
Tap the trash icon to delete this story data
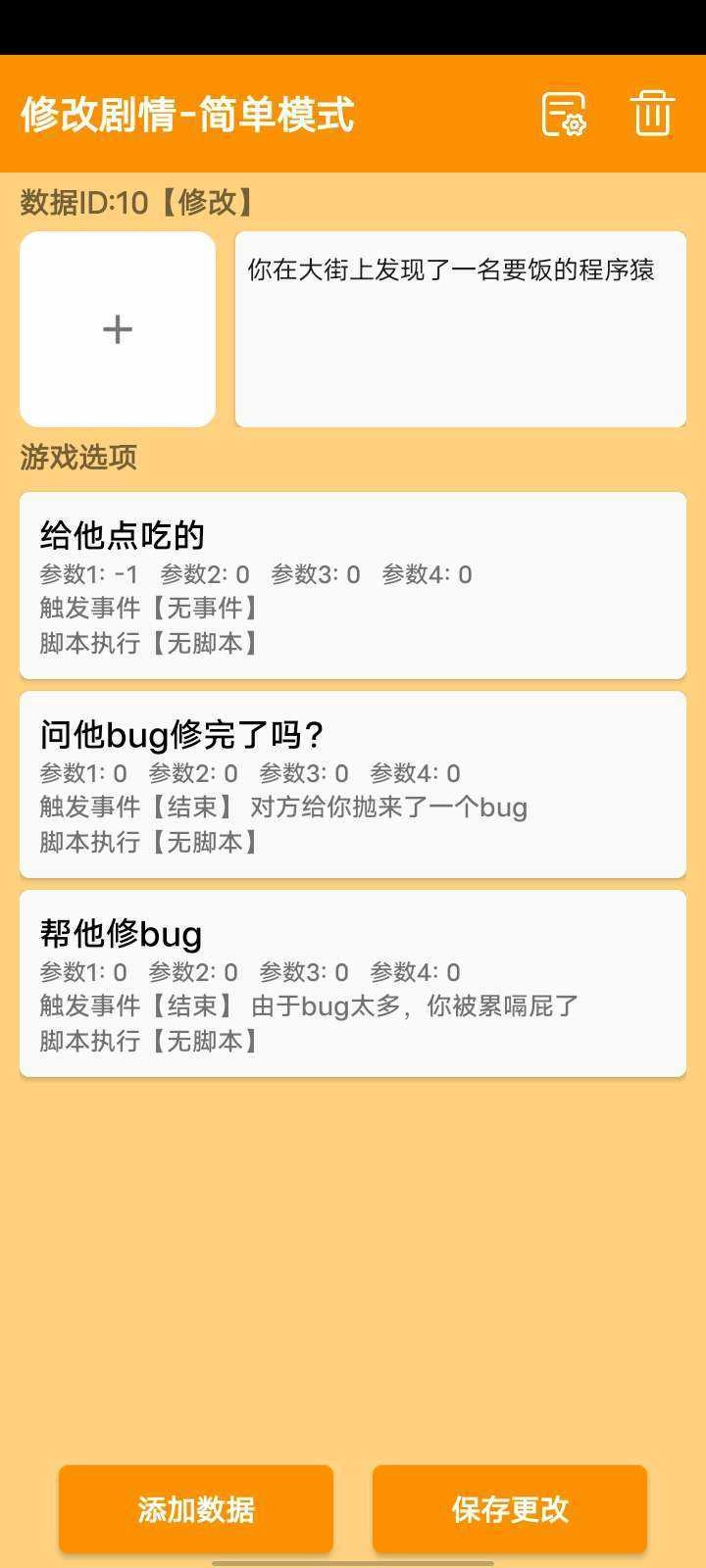point(650,115)
